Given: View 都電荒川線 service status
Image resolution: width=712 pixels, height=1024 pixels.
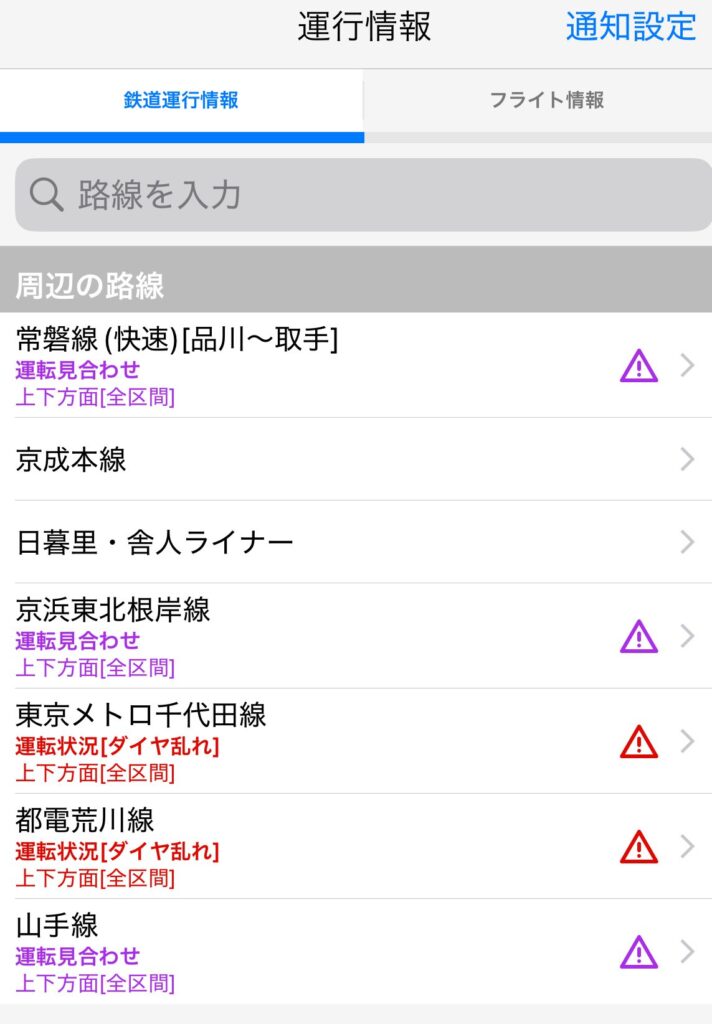Looking at the screenshot, I should pyautogui.click(x=355, y=847).
